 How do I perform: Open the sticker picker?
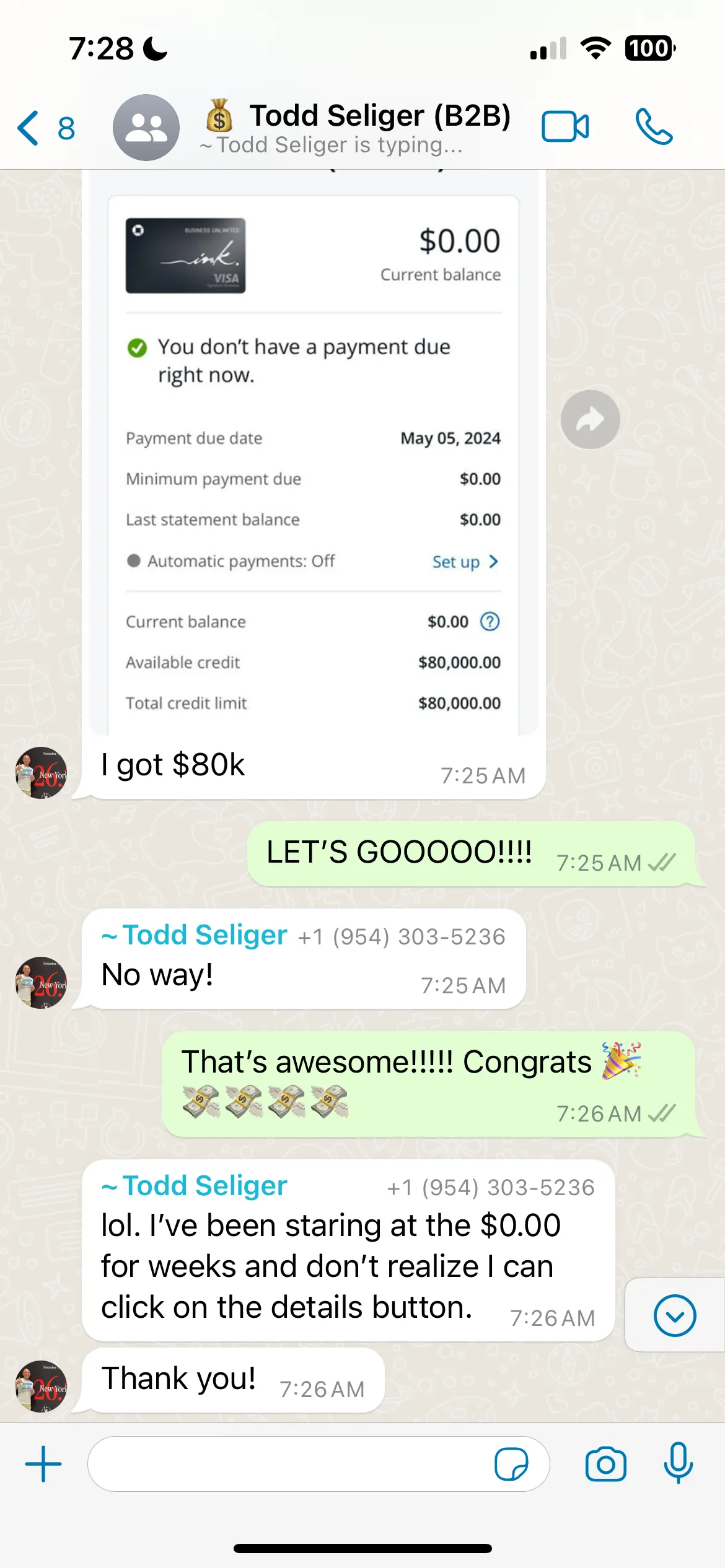[511, 1464]
